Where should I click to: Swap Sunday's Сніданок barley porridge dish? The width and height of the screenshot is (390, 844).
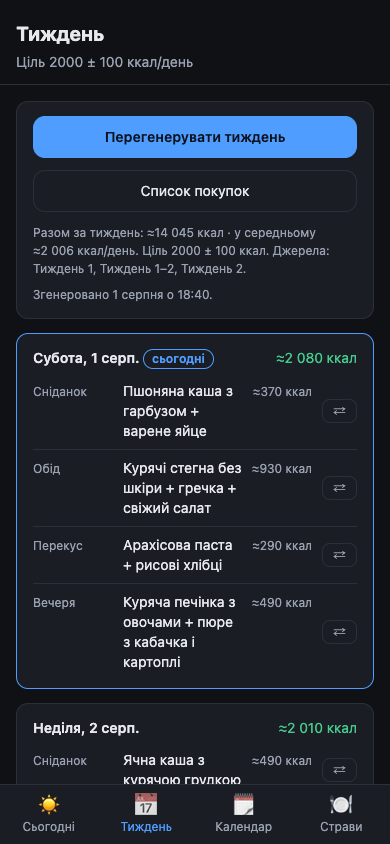point(339,770)
